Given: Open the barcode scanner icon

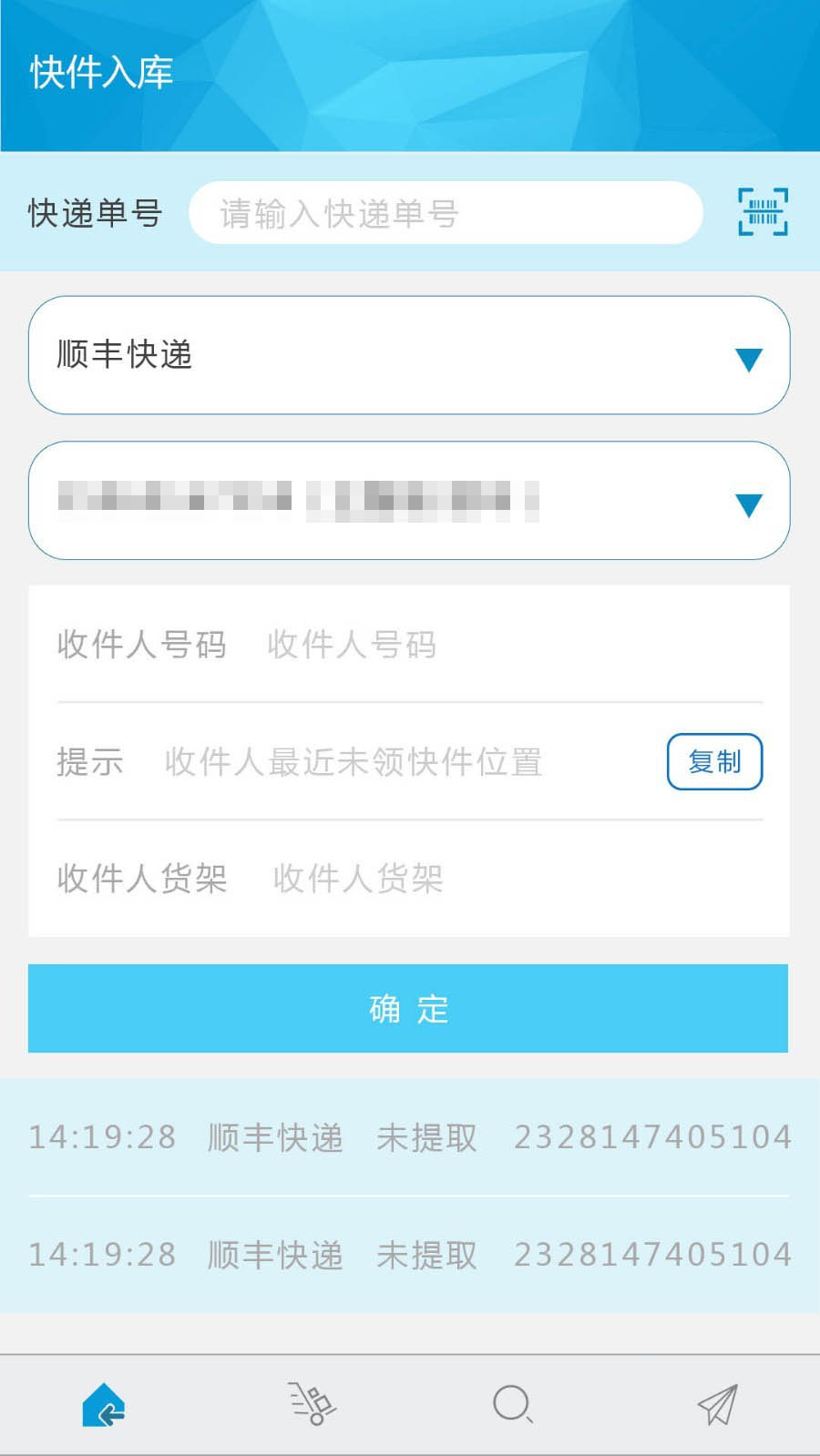Looking at the screenshot, I should tap(763, 212).
